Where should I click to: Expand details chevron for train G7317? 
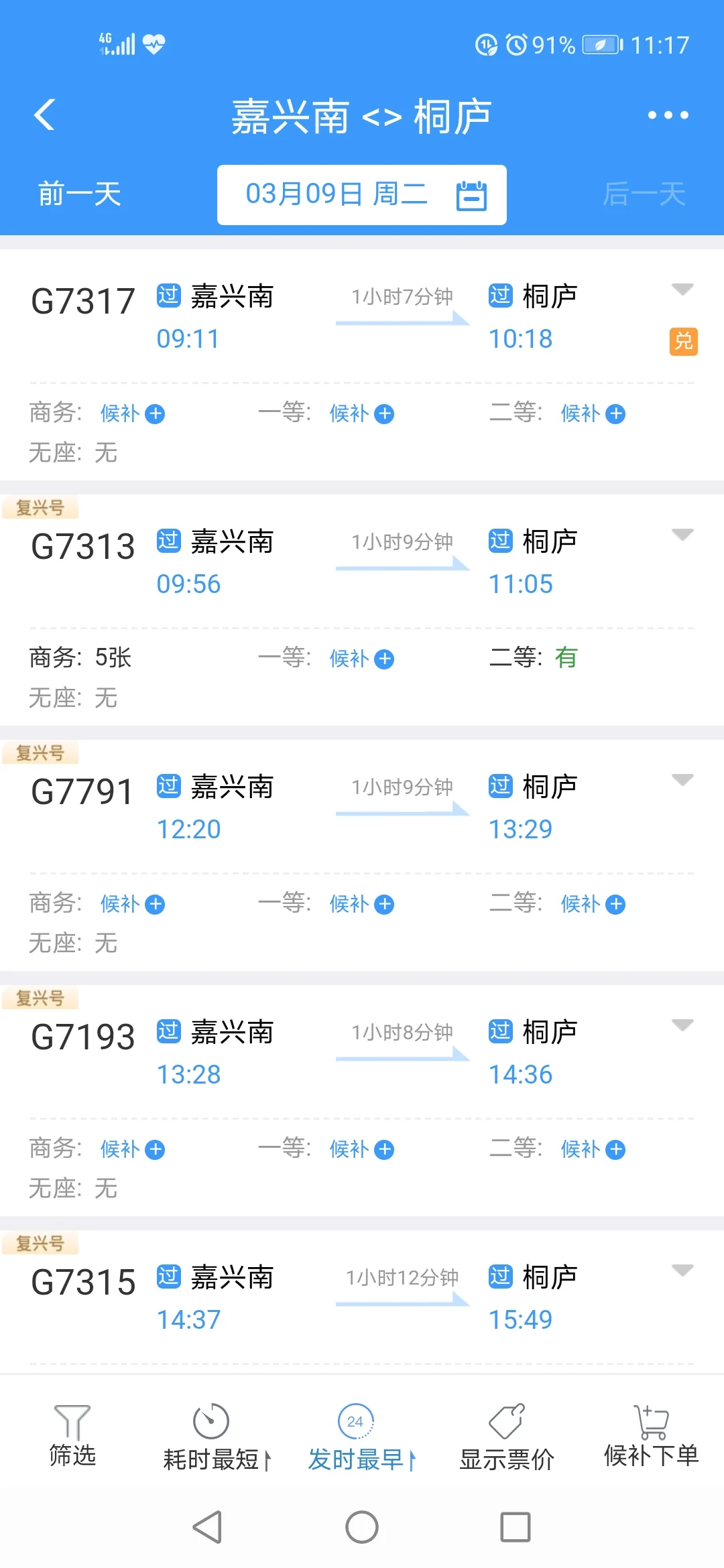[682, 289]
